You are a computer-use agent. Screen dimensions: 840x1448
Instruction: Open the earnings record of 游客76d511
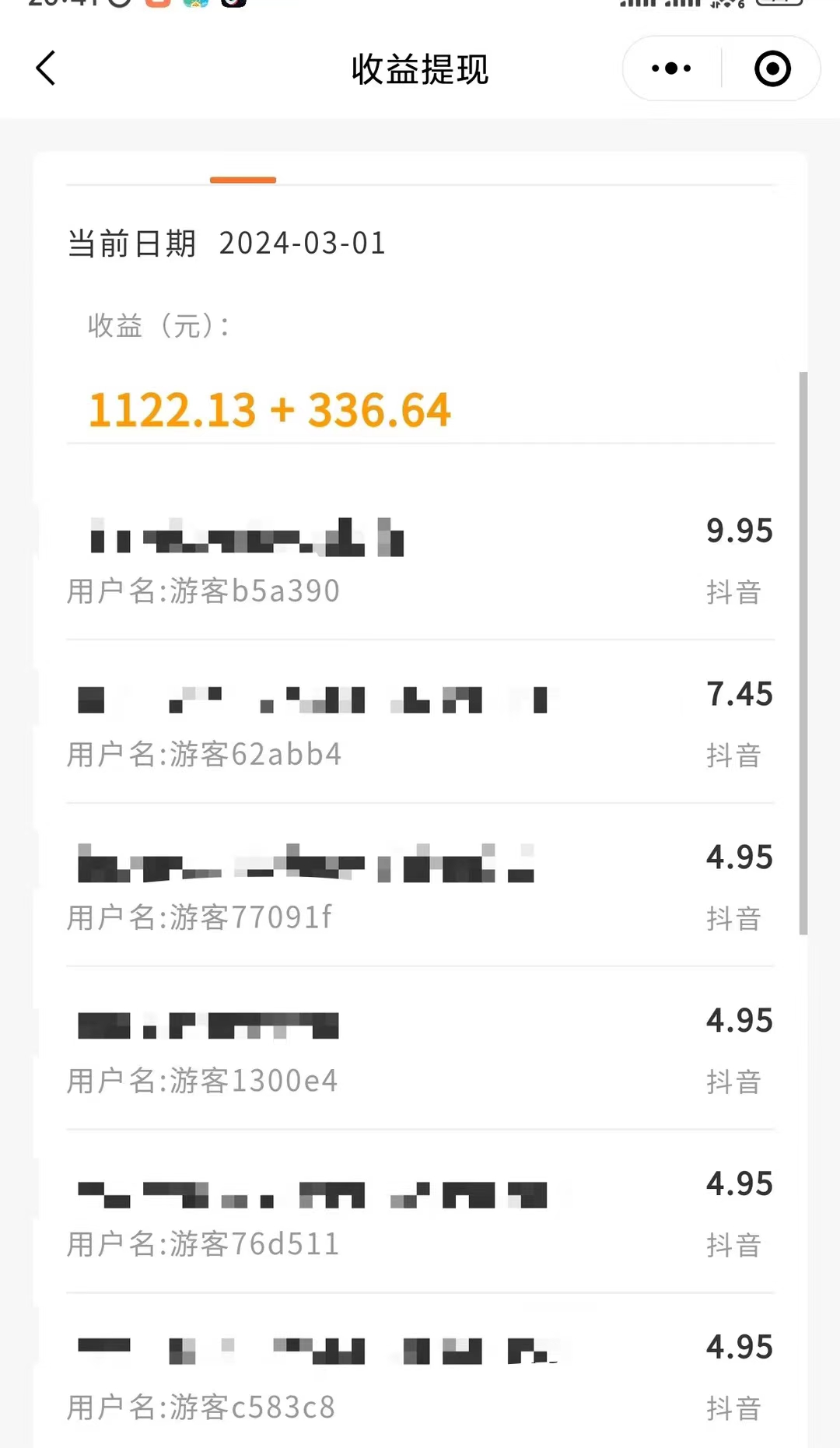click(420, 1212)
